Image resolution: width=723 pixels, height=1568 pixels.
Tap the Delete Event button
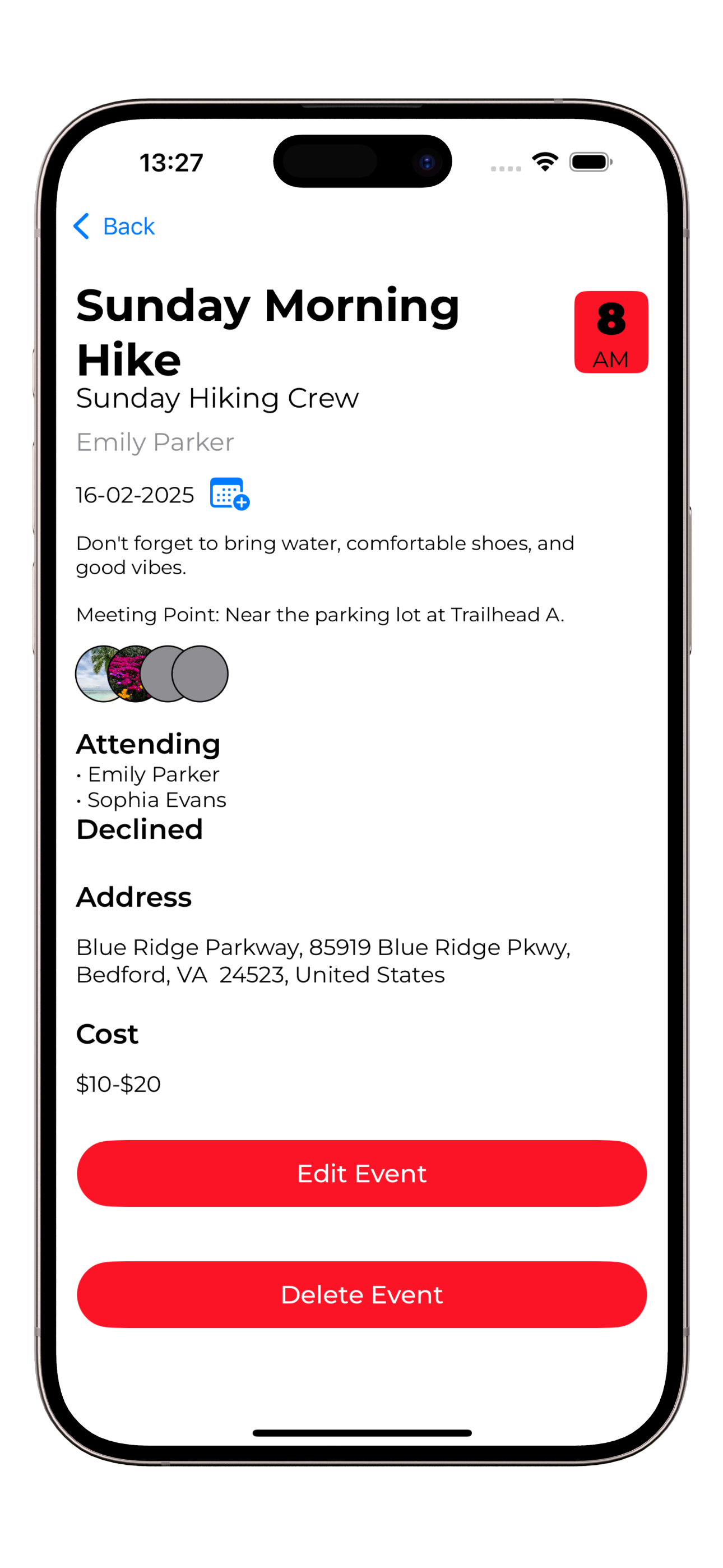361,1294
